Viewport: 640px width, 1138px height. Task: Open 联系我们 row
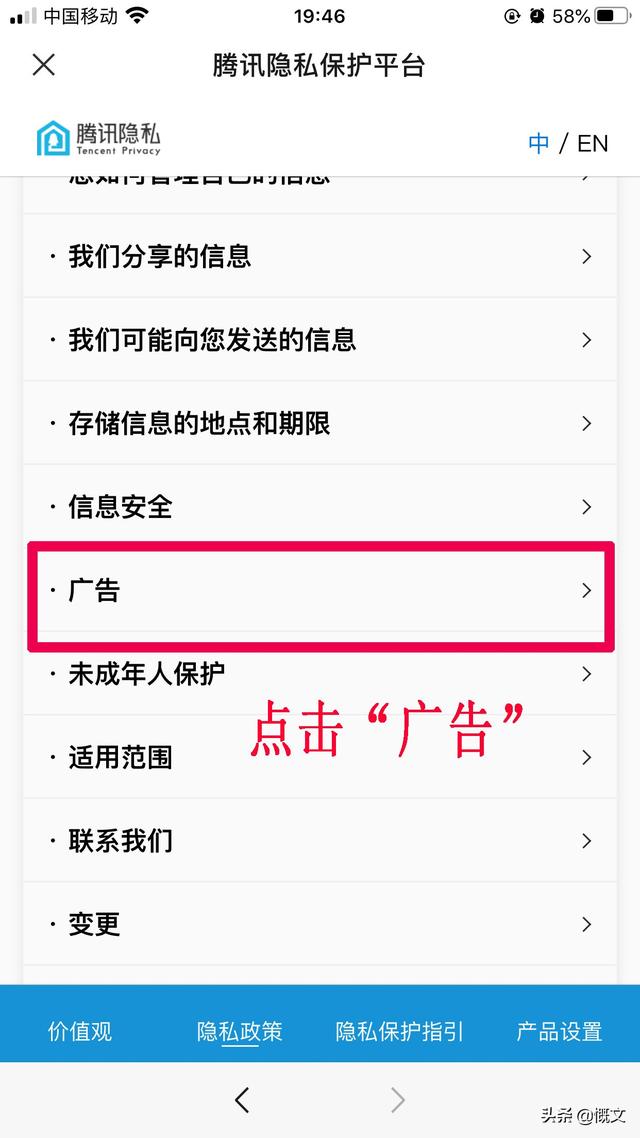[x=320, y=841]
